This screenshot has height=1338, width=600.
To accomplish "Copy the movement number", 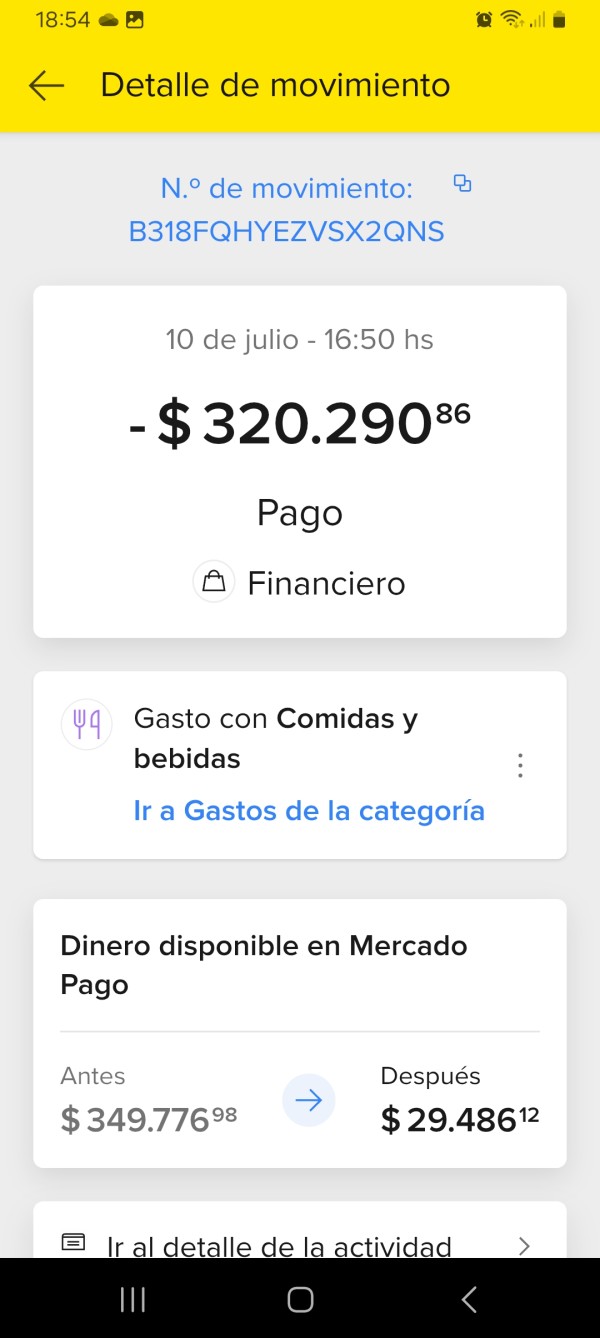I will click(x=462, y=183).
